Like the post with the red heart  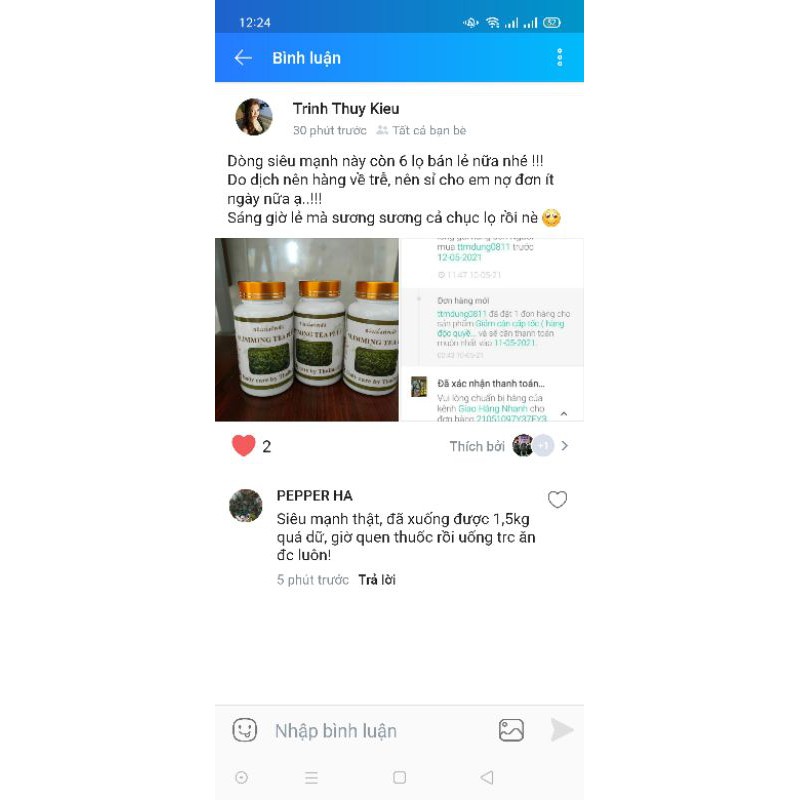(244, 446)
